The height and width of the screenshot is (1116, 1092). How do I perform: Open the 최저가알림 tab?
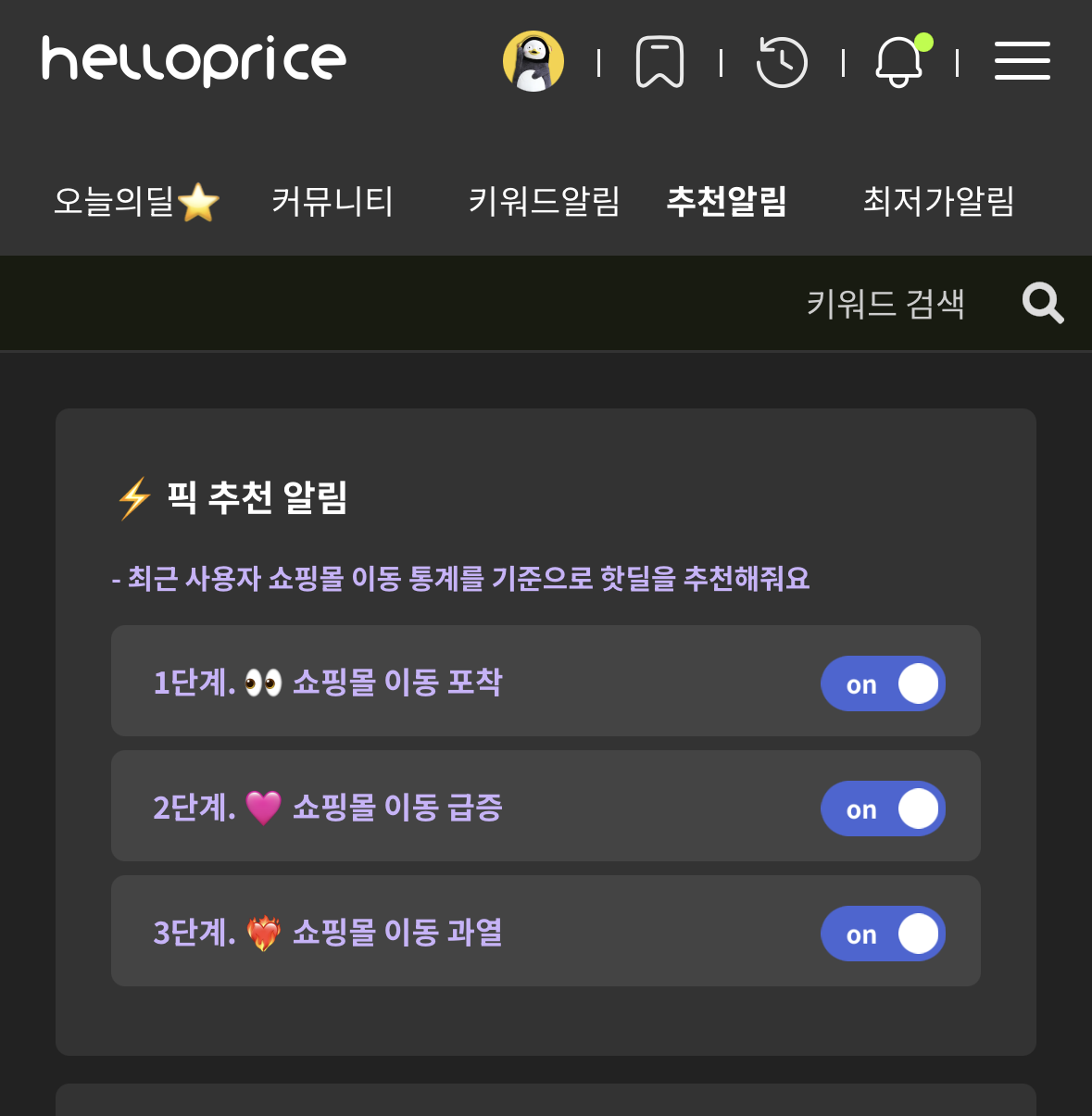pyautogui.click(x=938, y=202)
